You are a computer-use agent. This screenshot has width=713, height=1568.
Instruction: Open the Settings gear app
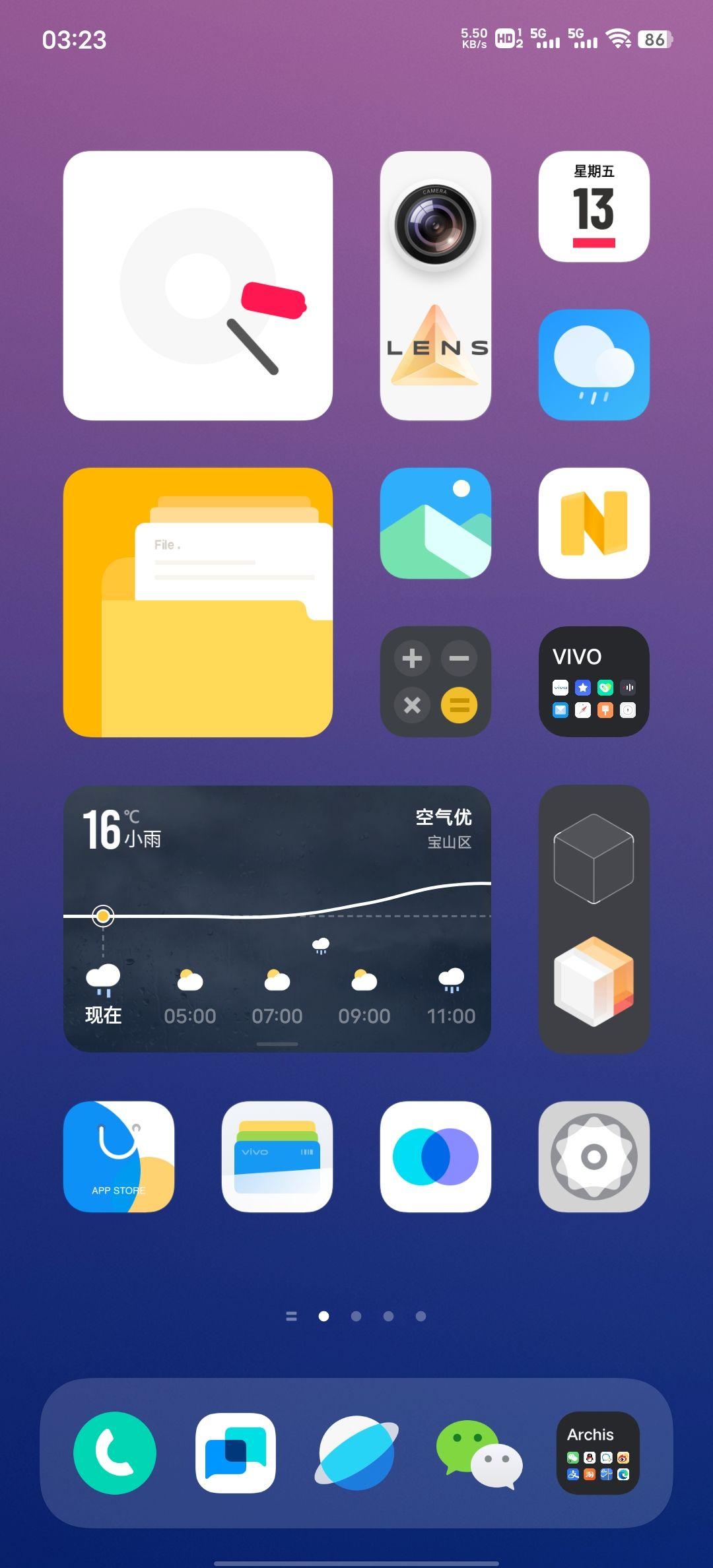tap(594, 1156)
